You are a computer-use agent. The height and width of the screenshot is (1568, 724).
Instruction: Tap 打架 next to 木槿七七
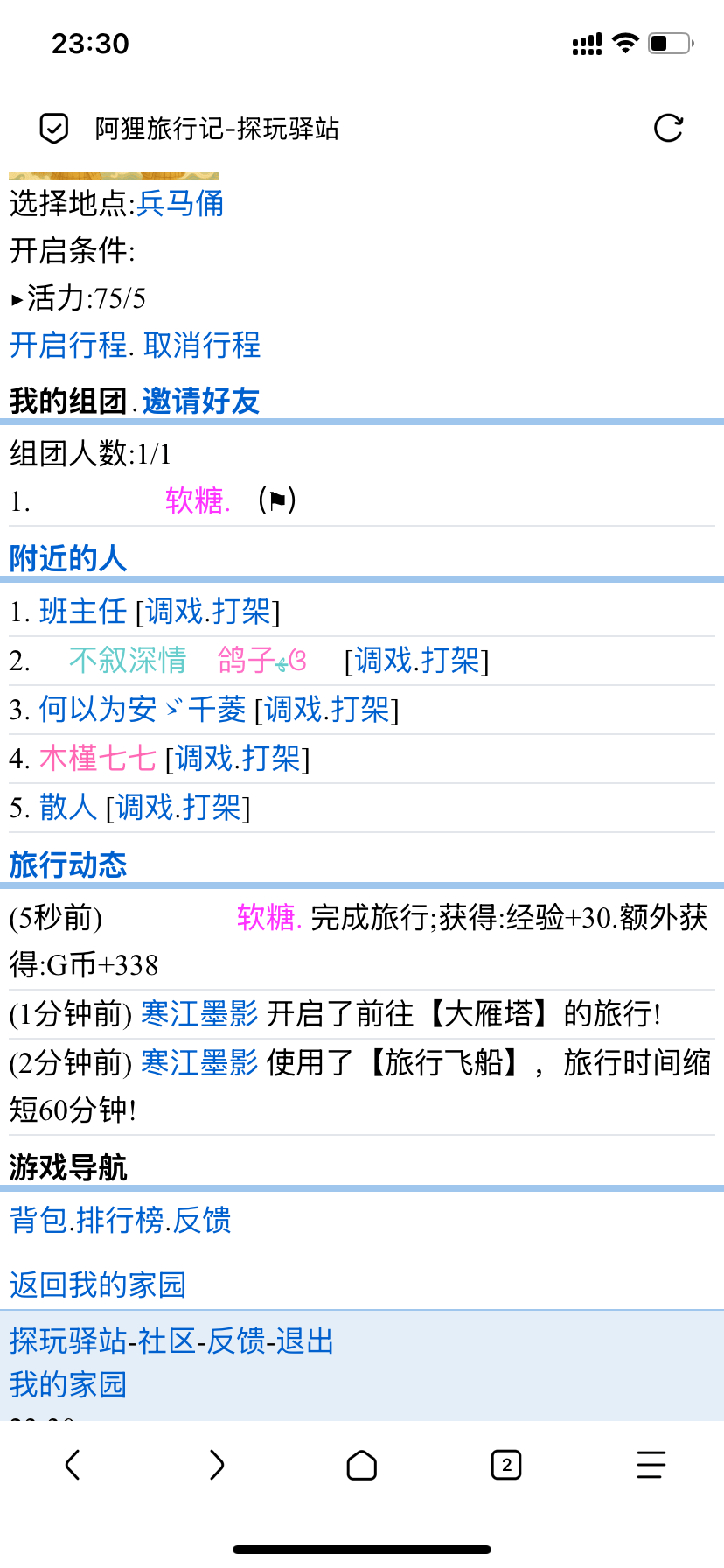click(271, 758)
